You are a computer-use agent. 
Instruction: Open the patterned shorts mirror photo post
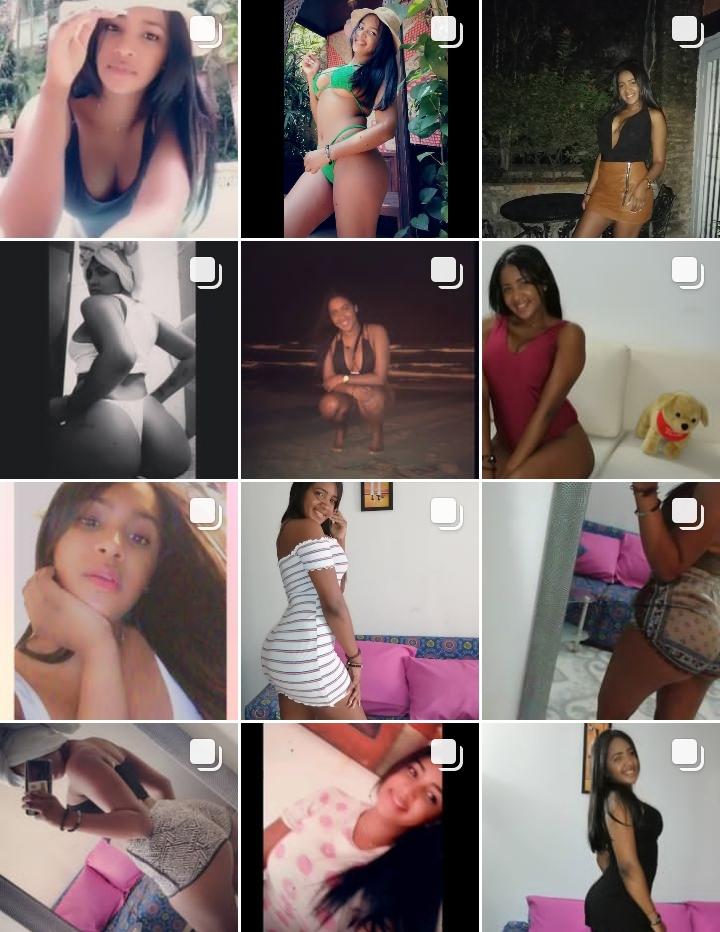coord(600,600)
